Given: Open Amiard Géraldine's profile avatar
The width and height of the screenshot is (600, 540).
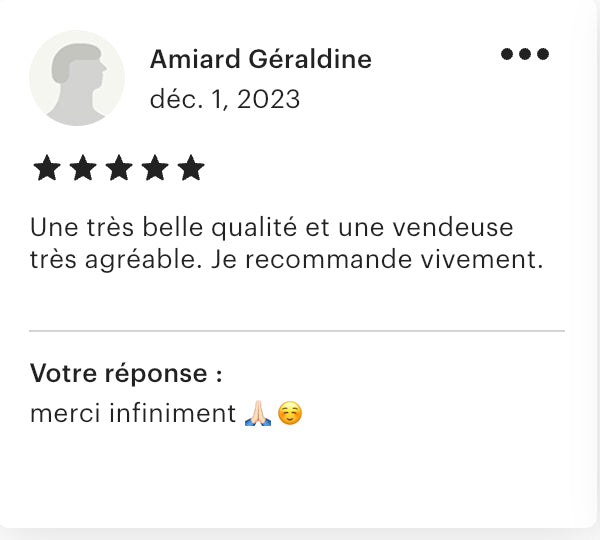Looking at the screenshot, I should pos(77,78).
